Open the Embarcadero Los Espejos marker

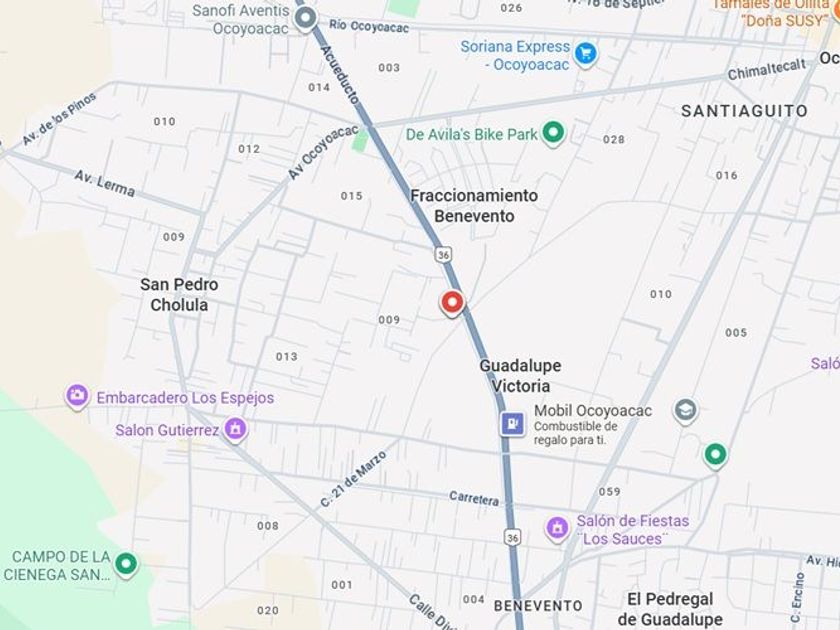[x=78, y=396]
